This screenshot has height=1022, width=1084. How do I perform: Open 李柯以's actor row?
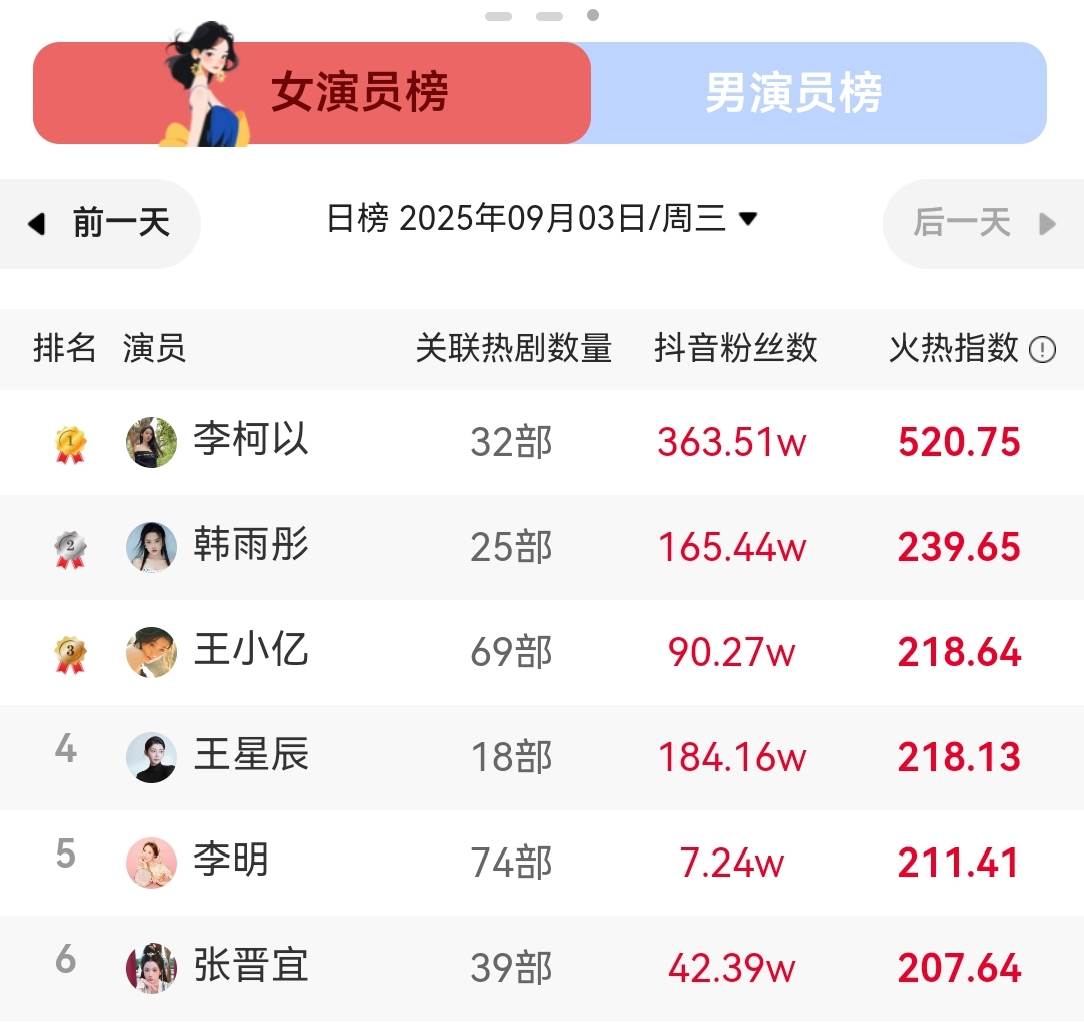250,442
